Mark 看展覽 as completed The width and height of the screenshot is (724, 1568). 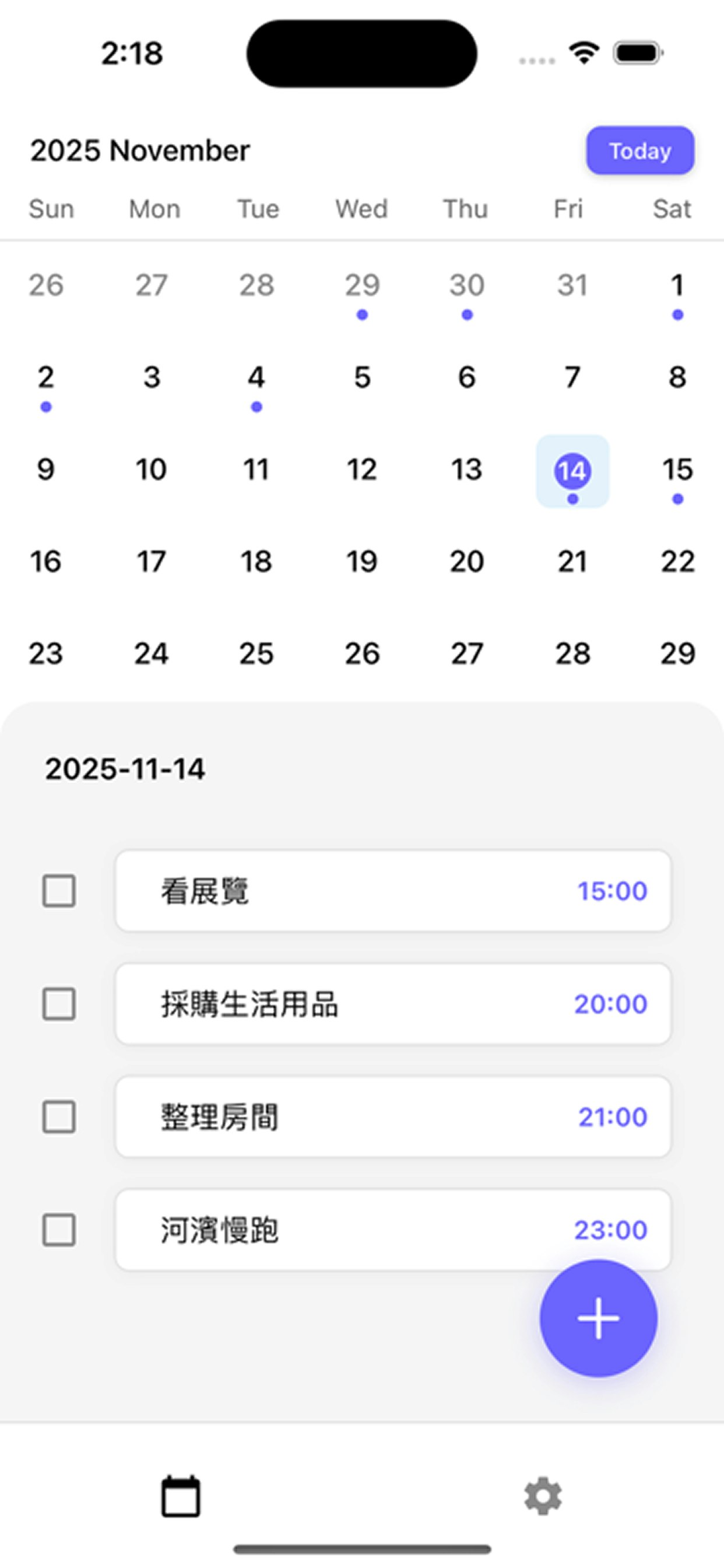tap(59, 891)
